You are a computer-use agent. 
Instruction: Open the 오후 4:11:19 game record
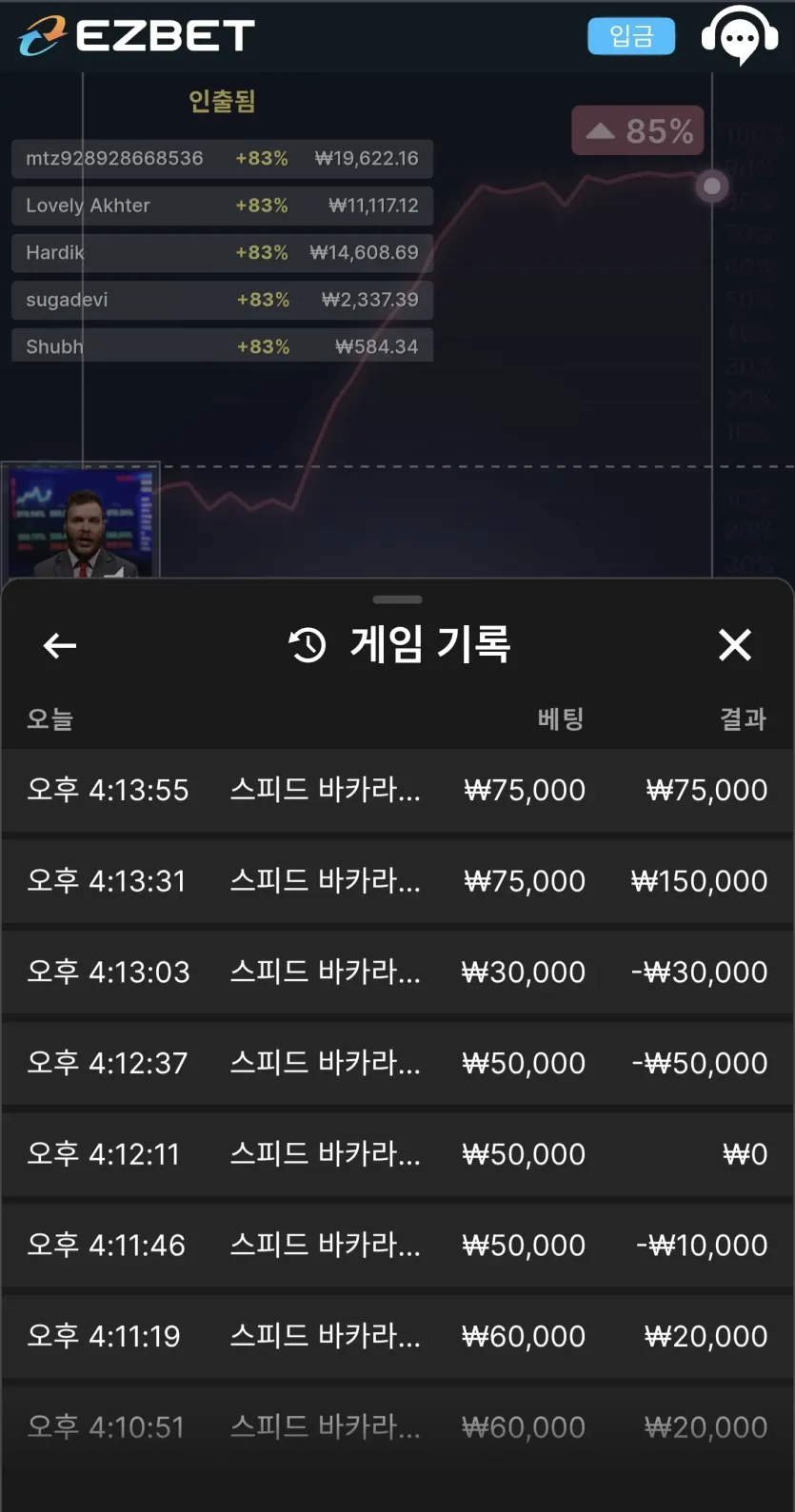click(397, 1336)
